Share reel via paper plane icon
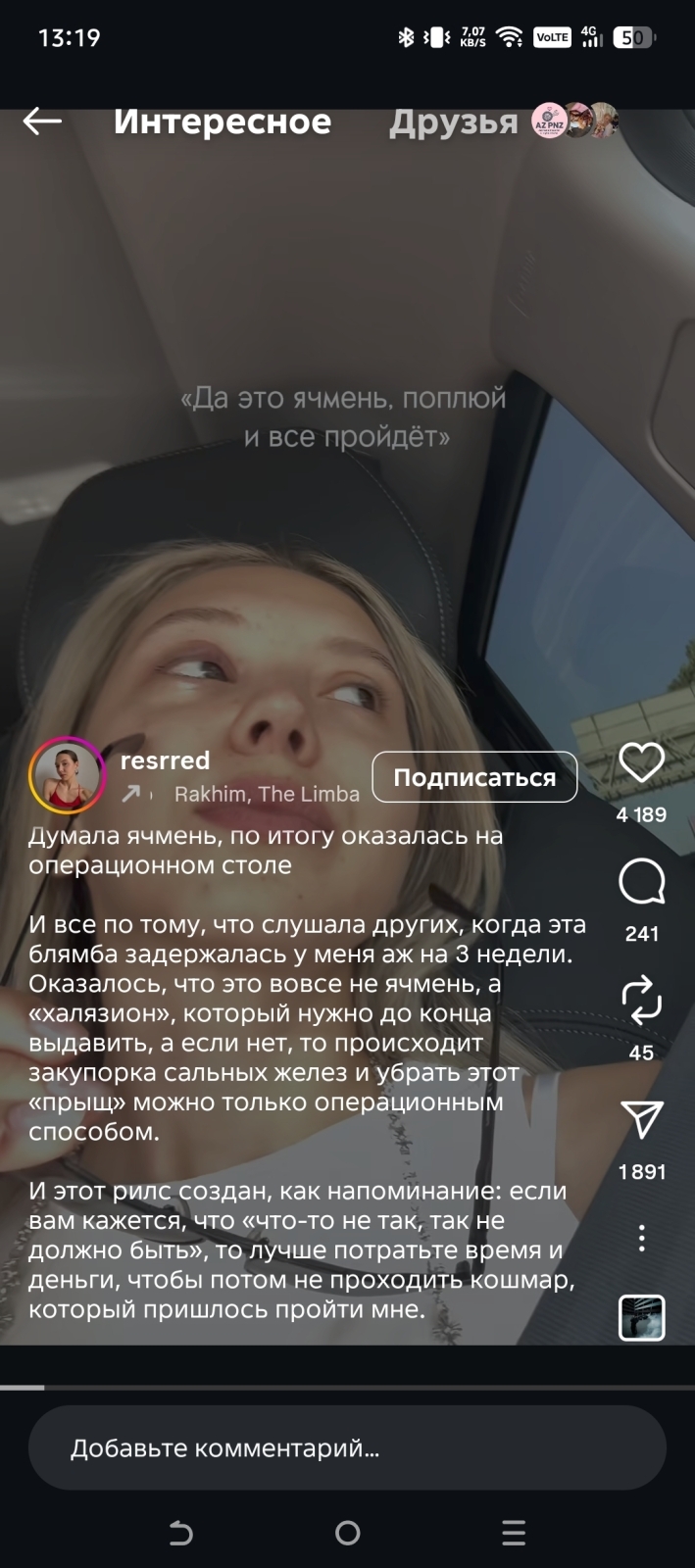 click(642, 1119)
